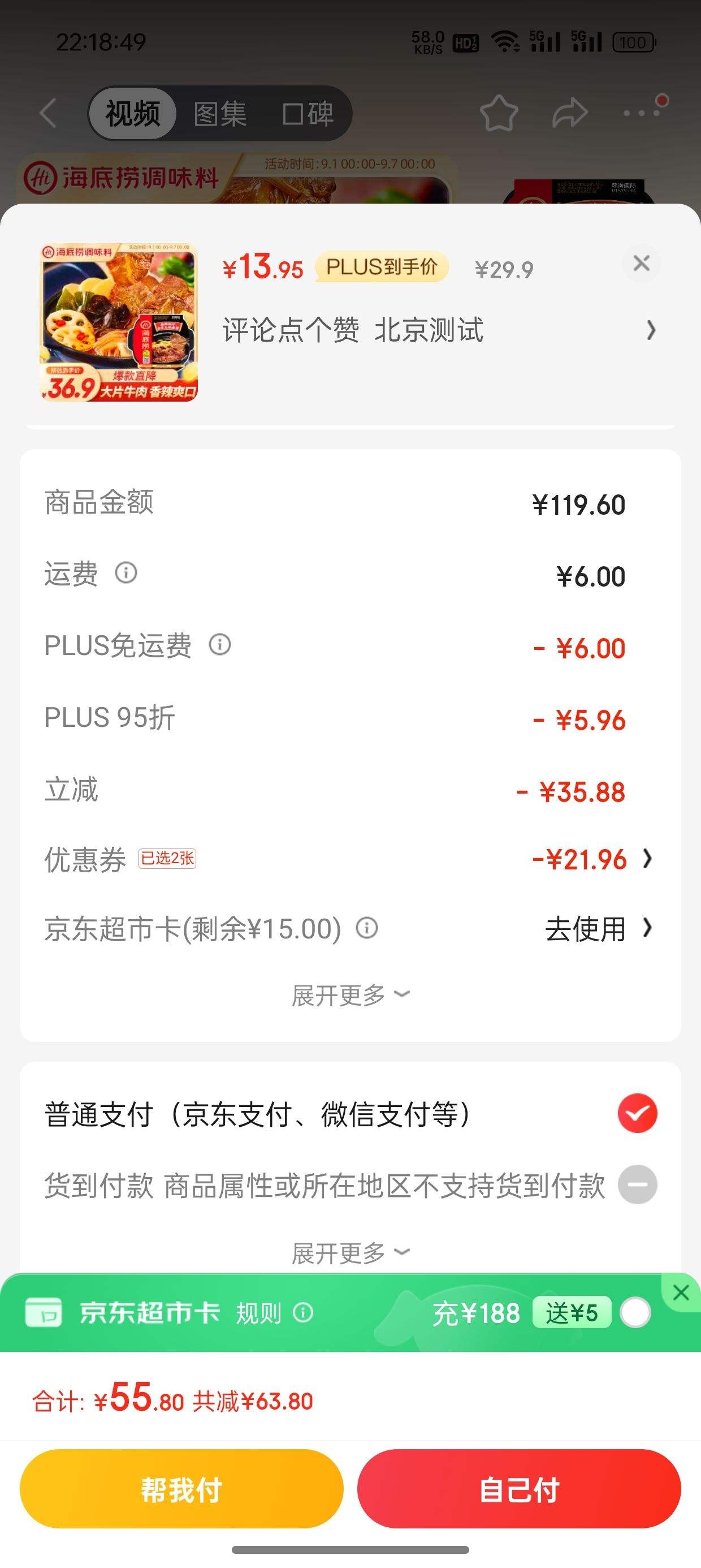Select the 普通支付 payment radio button
Screen dimensions: 701x1568
(635, 1113)
